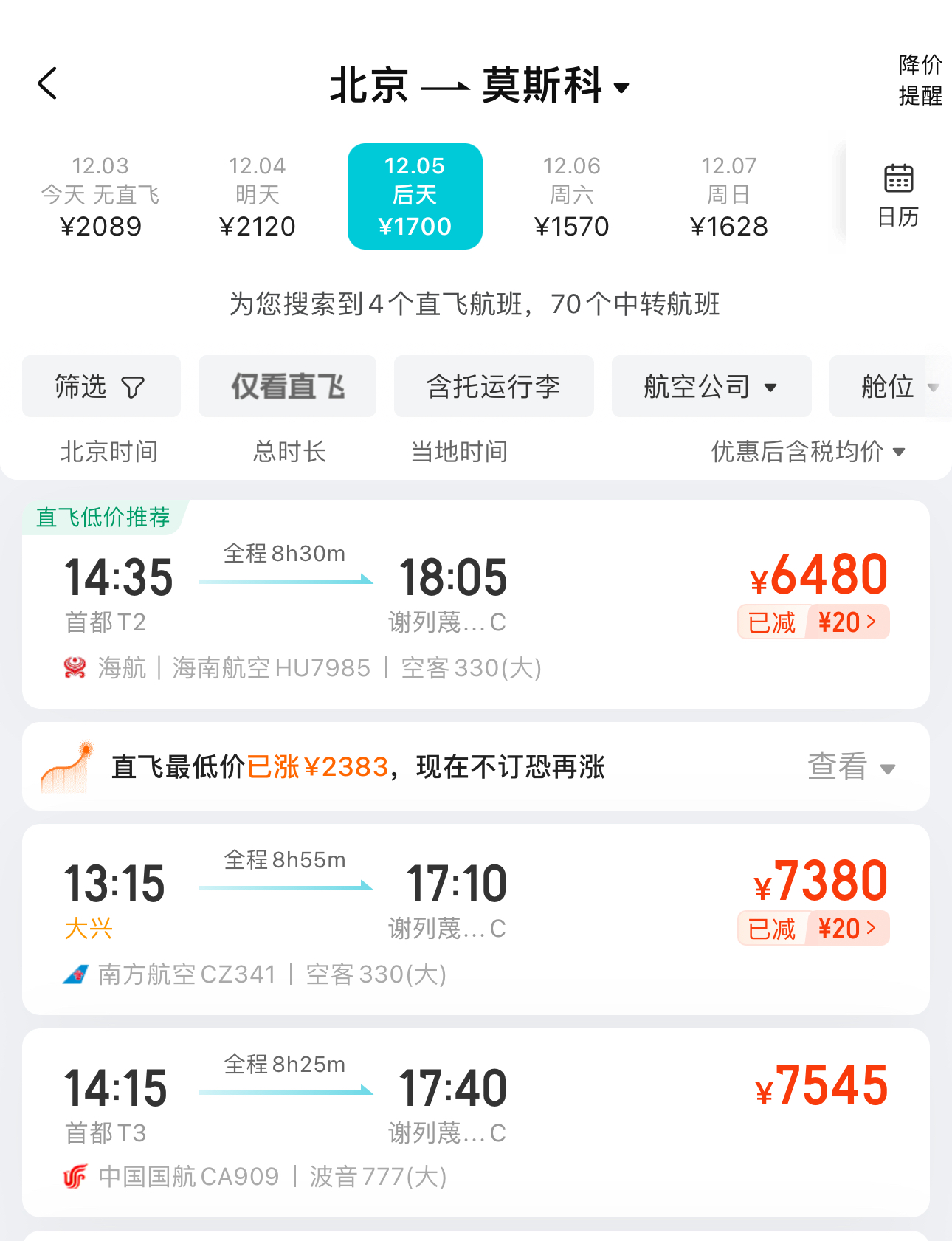Open the 优惠后含税均价 price sort dropdown
Viewport: 952px width, 1241px height.
[808, 451]
